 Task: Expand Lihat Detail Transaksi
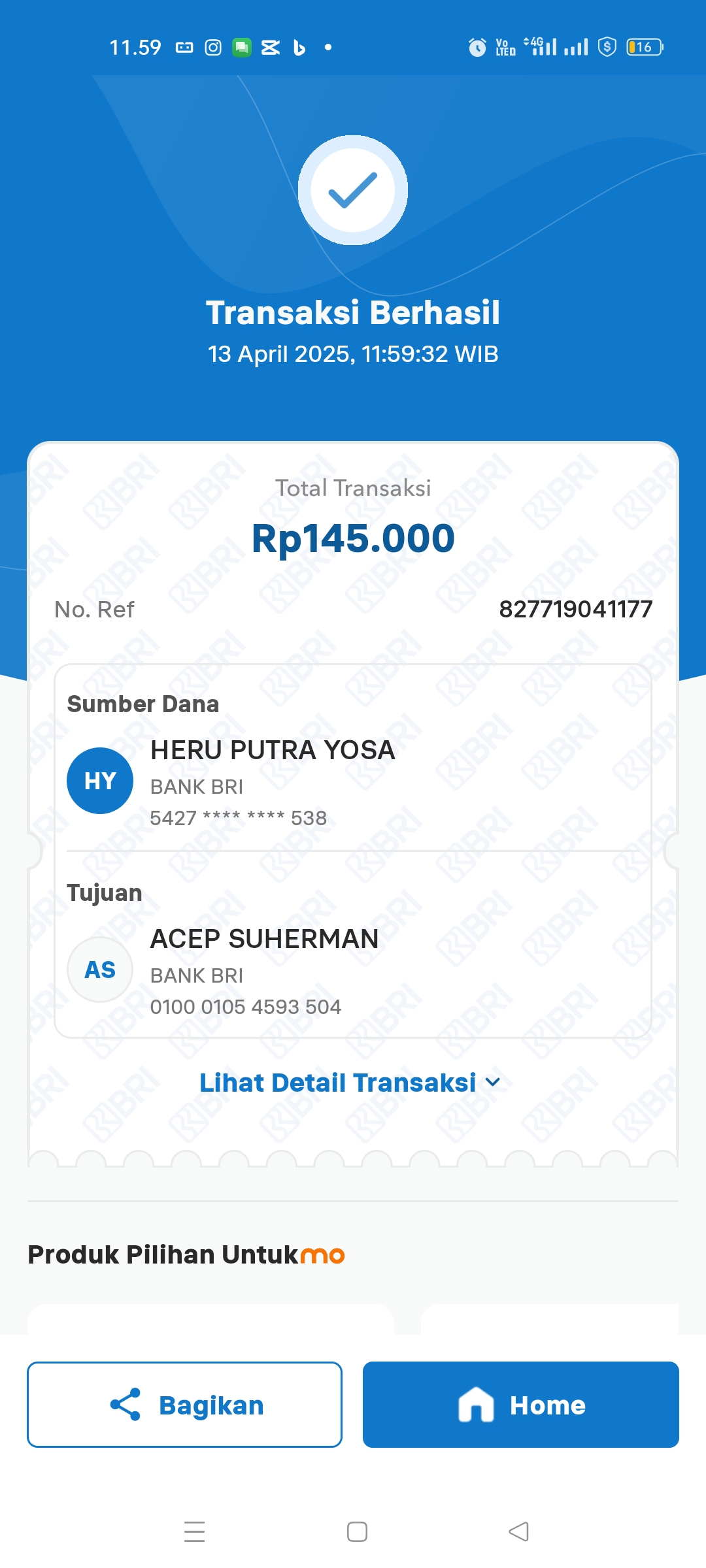tap(350, 1083)
